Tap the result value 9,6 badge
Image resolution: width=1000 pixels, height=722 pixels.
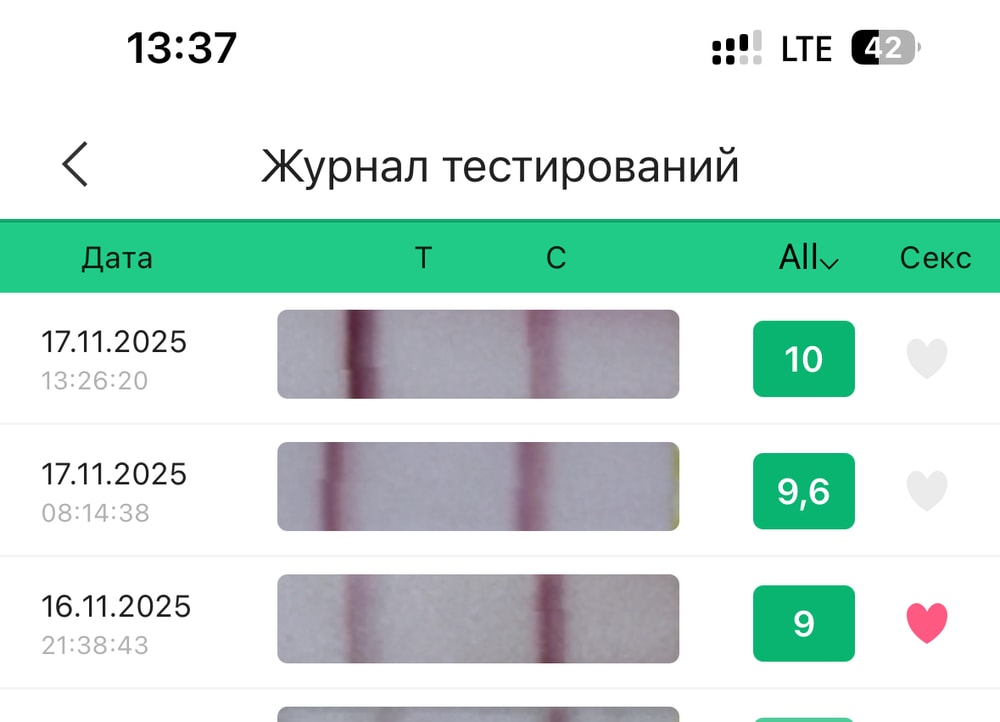click(803, 491)
